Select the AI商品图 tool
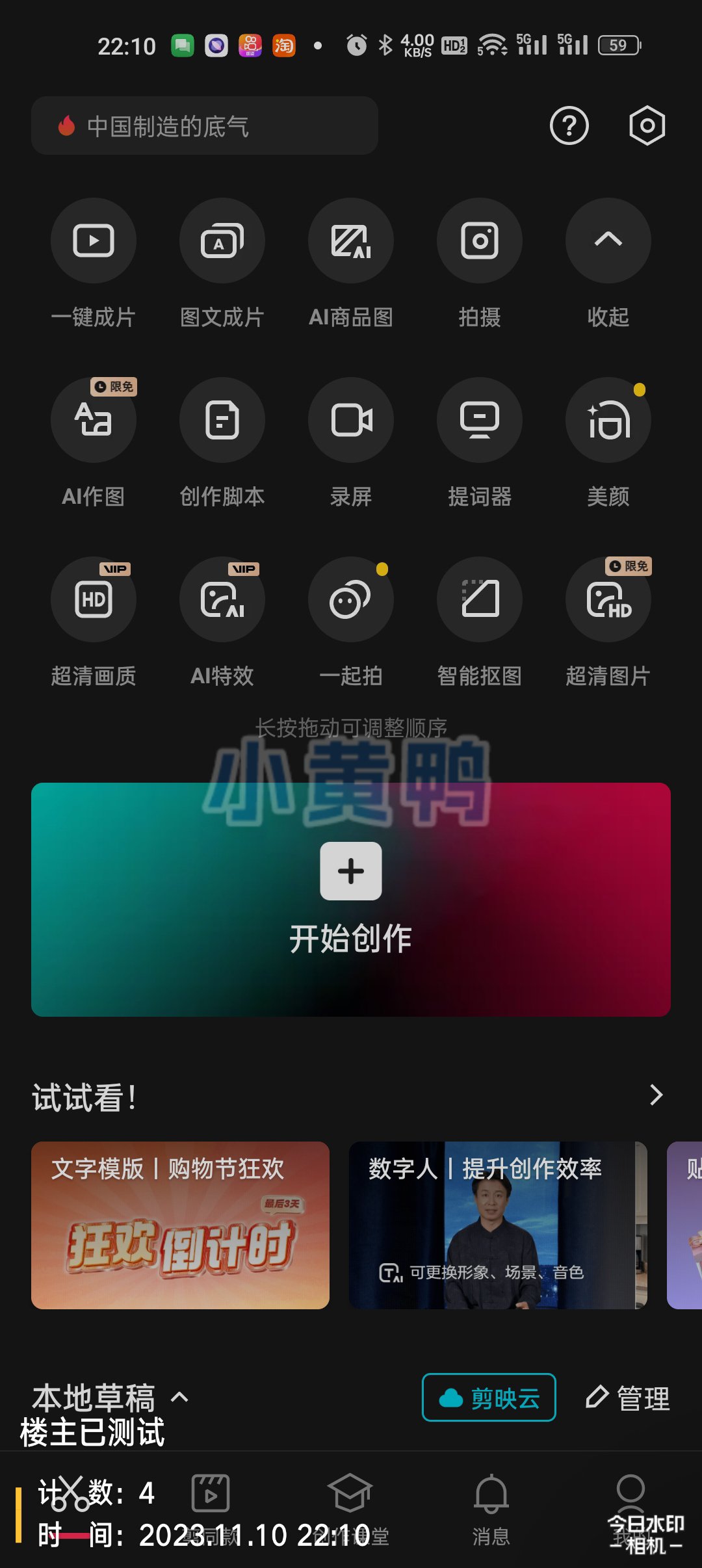Viewport: 702px width, 1568px height. tap(351, 241)
